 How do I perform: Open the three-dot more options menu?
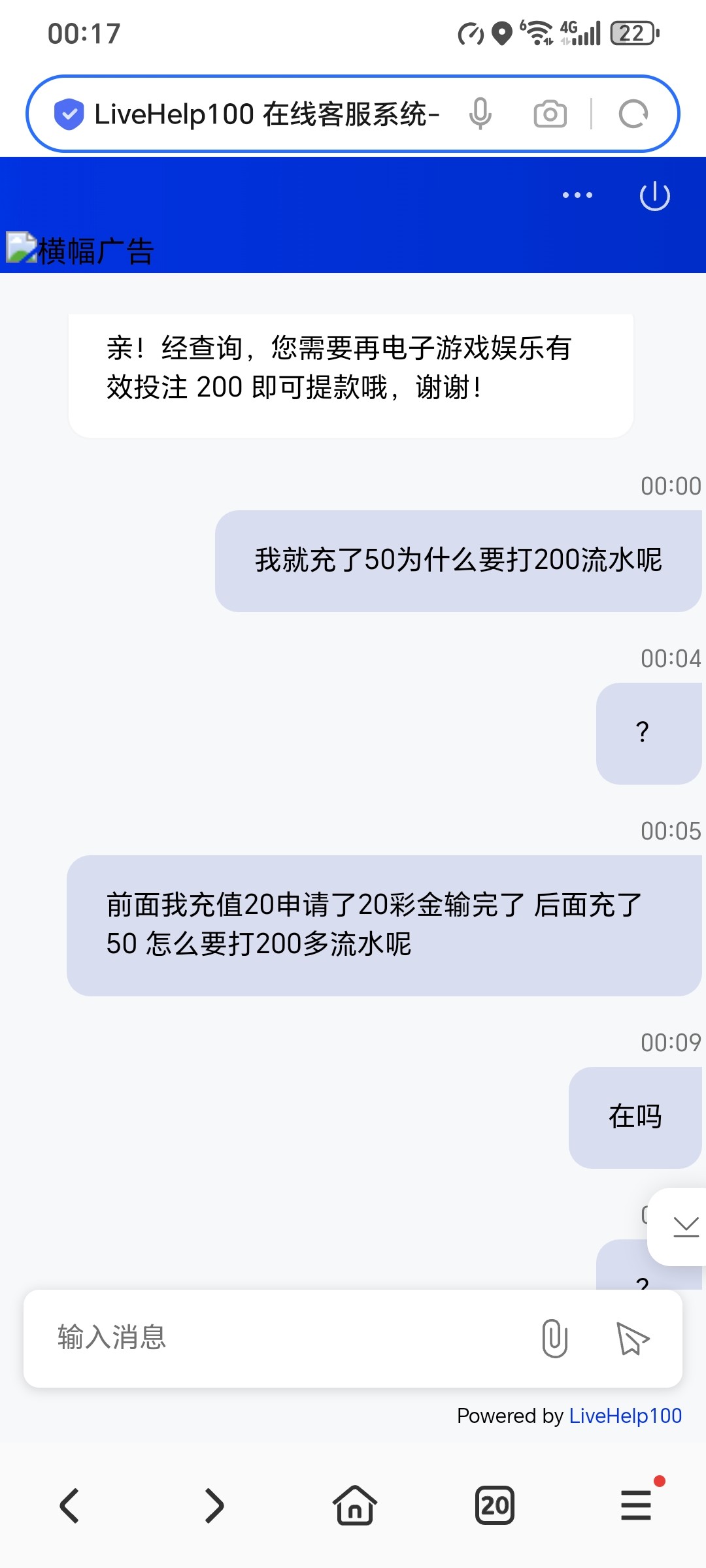coord(577,195)
